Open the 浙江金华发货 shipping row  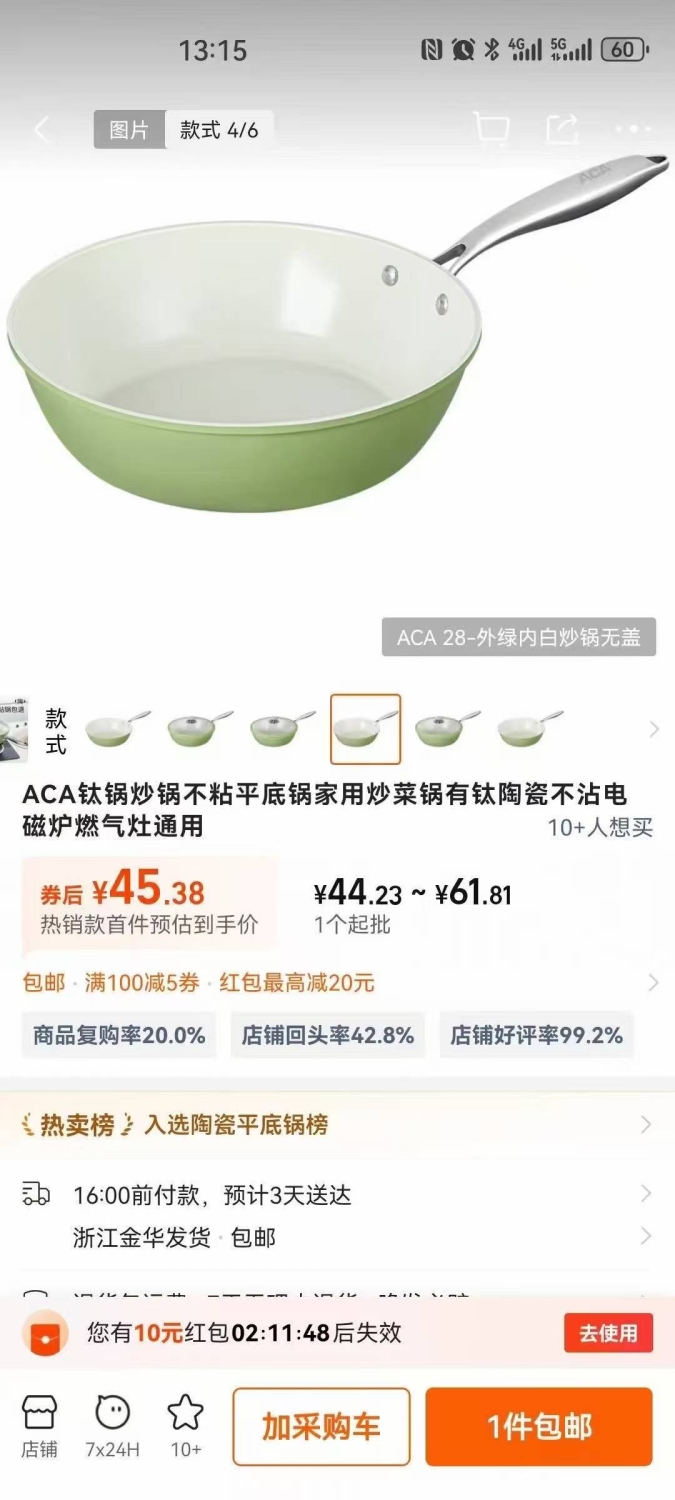[x=337, y=1237]
